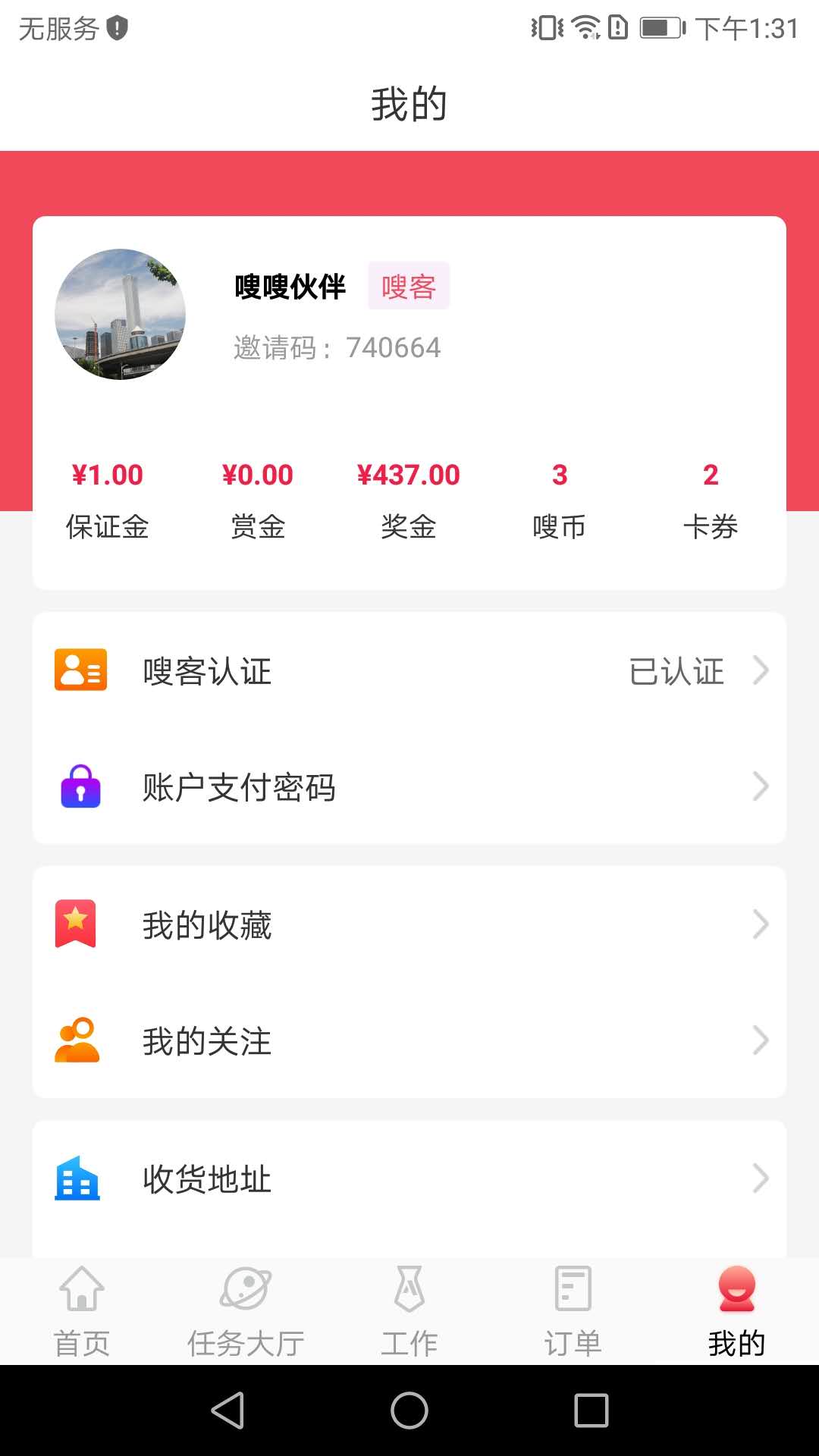Switch to the 工作 tab
The image size is (819, 1456).
[x=409, y=1311]
